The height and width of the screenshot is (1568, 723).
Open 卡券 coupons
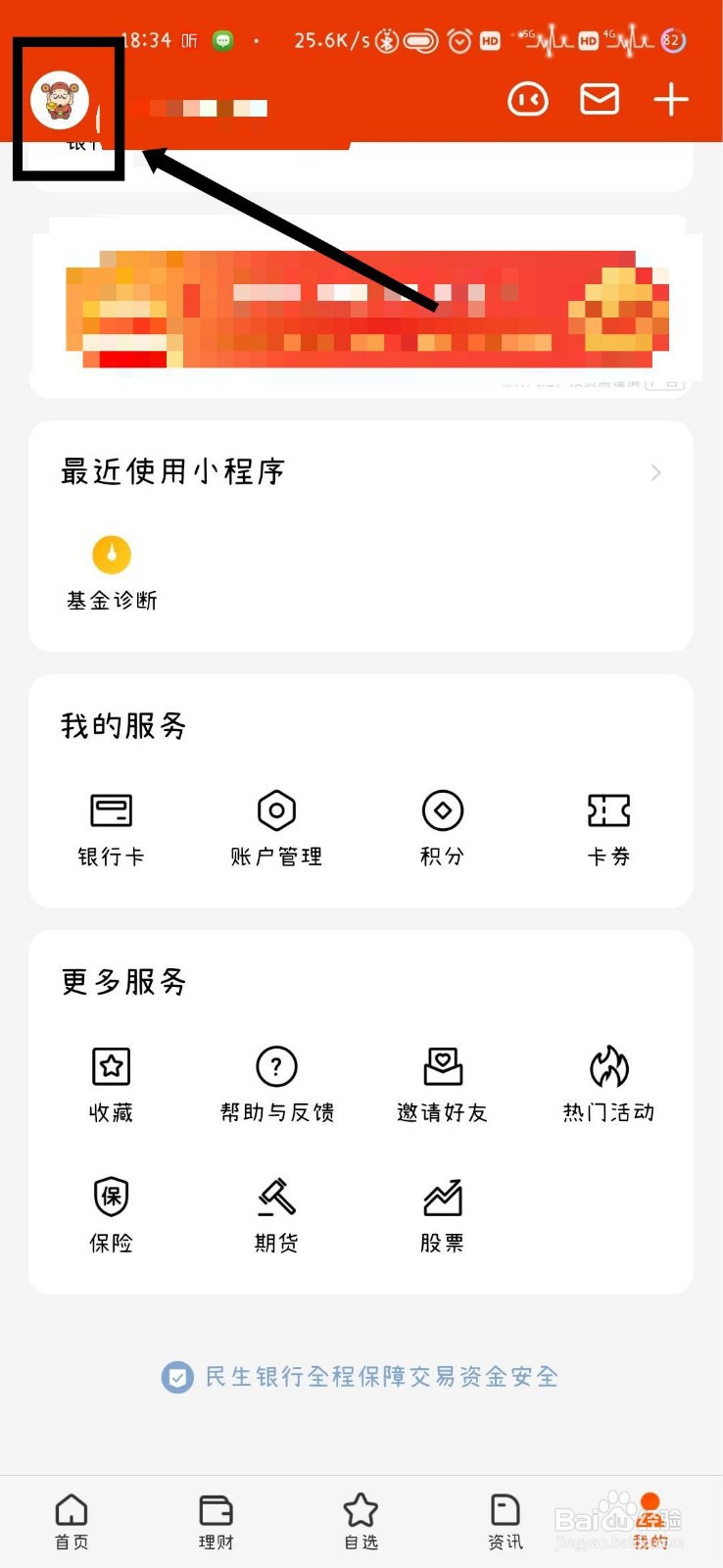[608, 828]
